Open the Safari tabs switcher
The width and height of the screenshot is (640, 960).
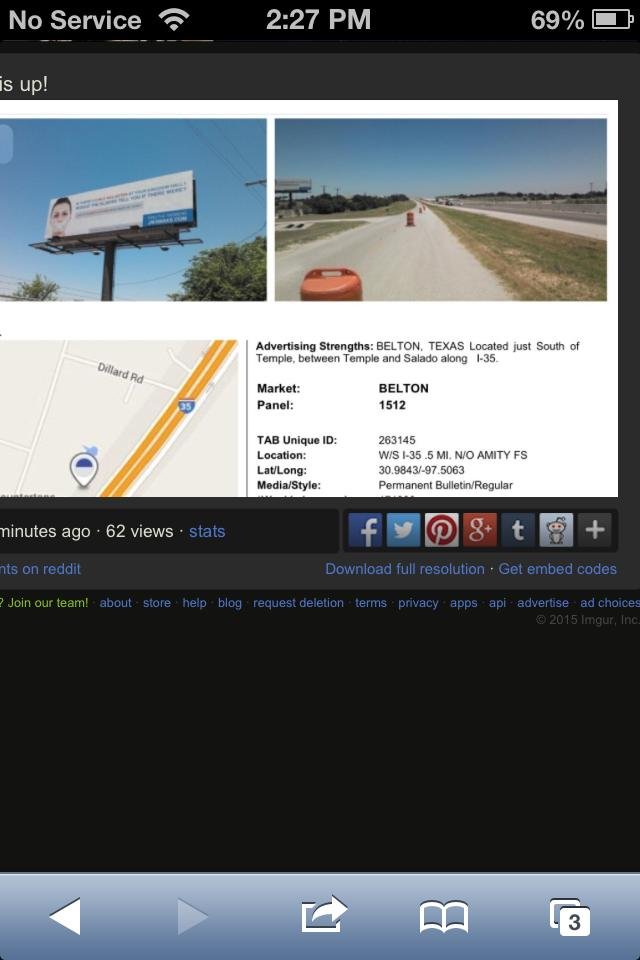pos(570,916)
